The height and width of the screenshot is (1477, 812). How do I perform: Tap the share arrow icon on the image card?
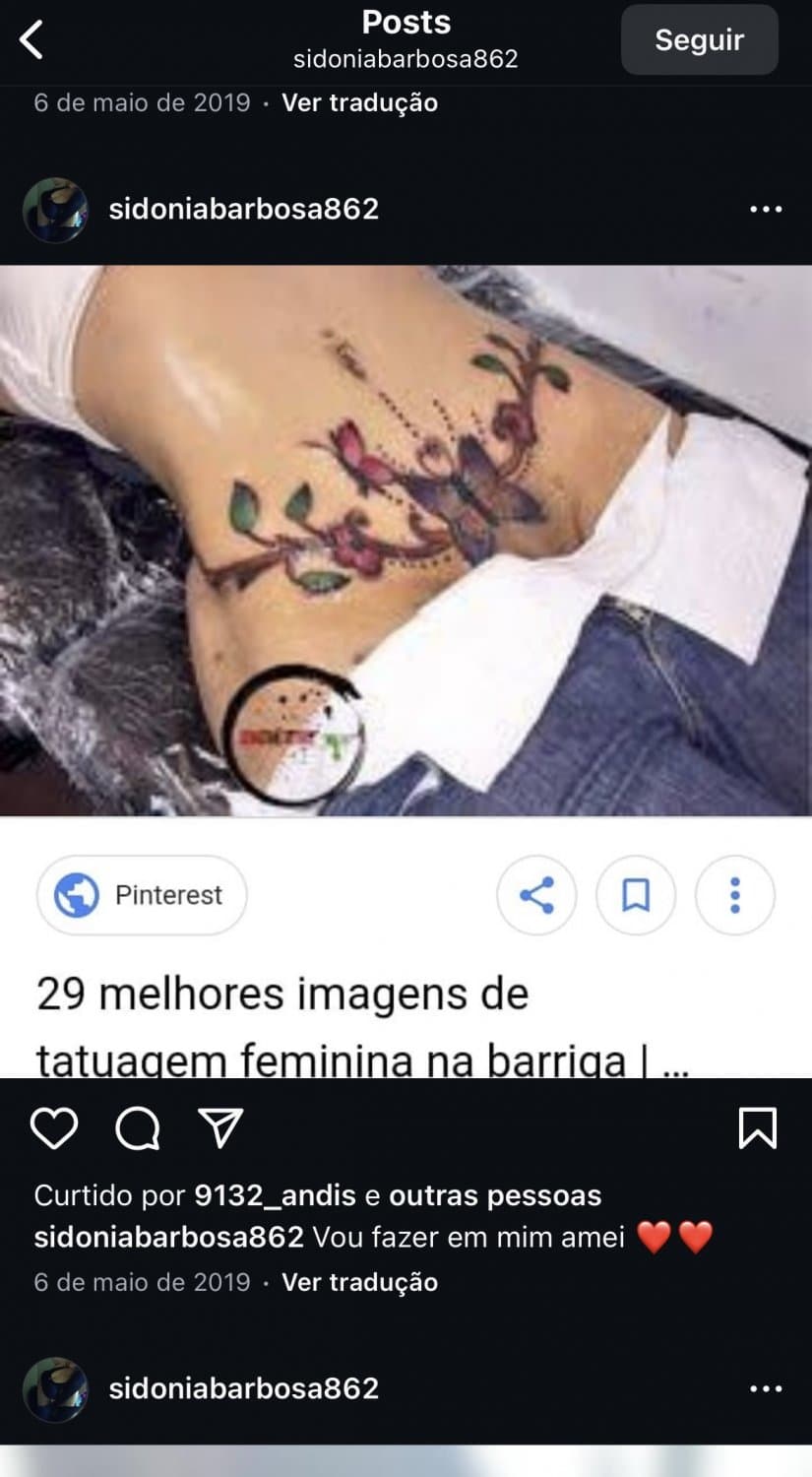coord(536,895)
